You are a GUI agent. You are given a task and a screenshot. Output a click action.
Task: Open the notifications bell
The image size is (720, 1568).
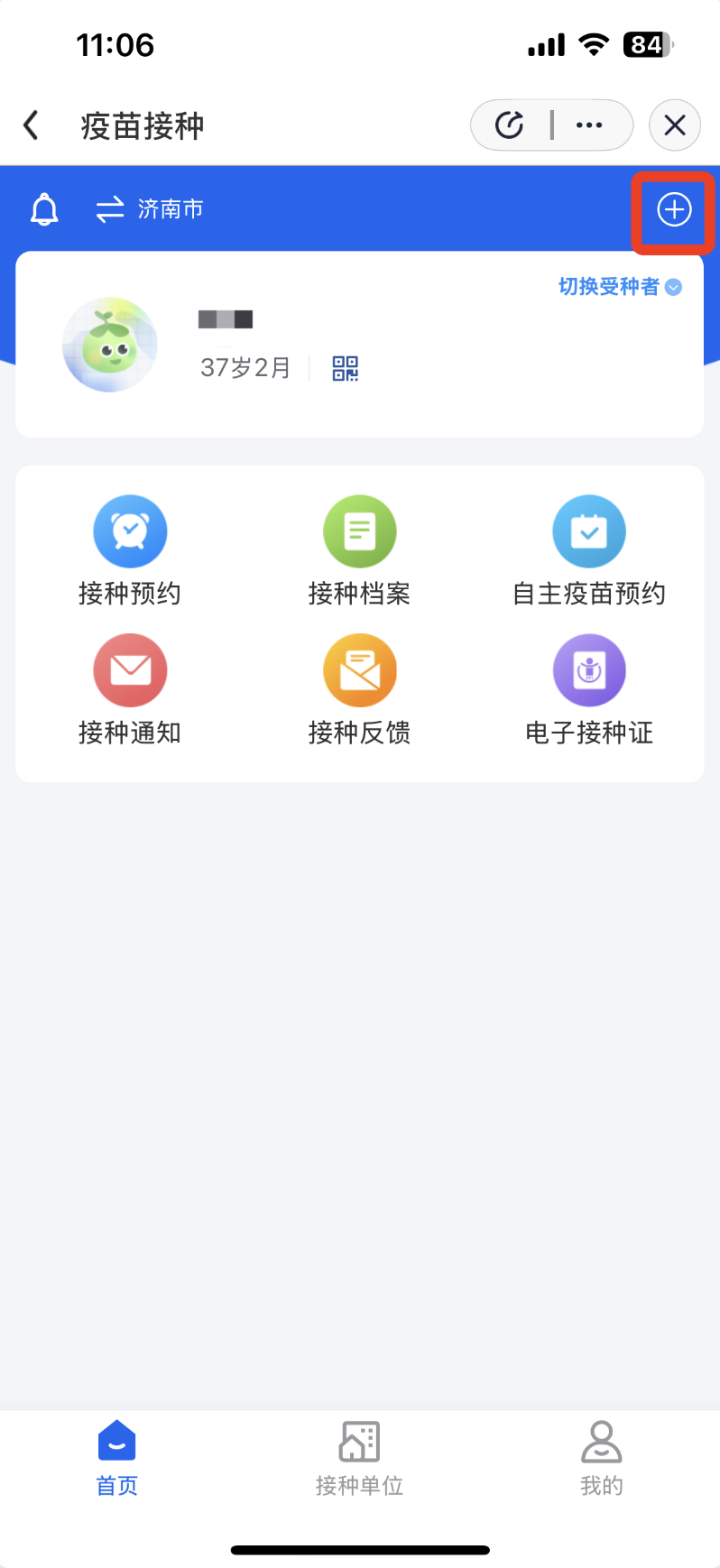point(44,210)
